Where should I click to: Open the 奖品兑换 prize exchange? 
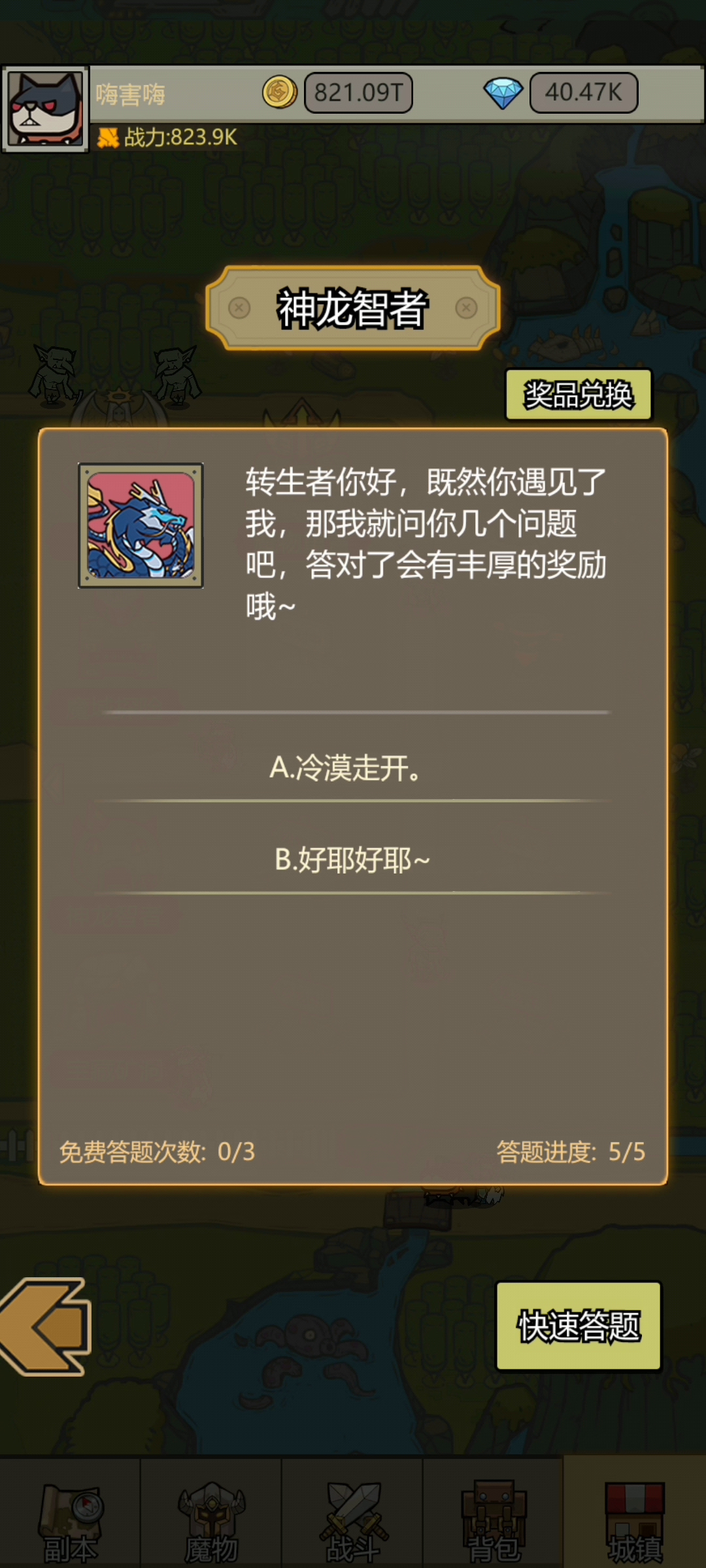pyautogui.click(x=579, y=395)
